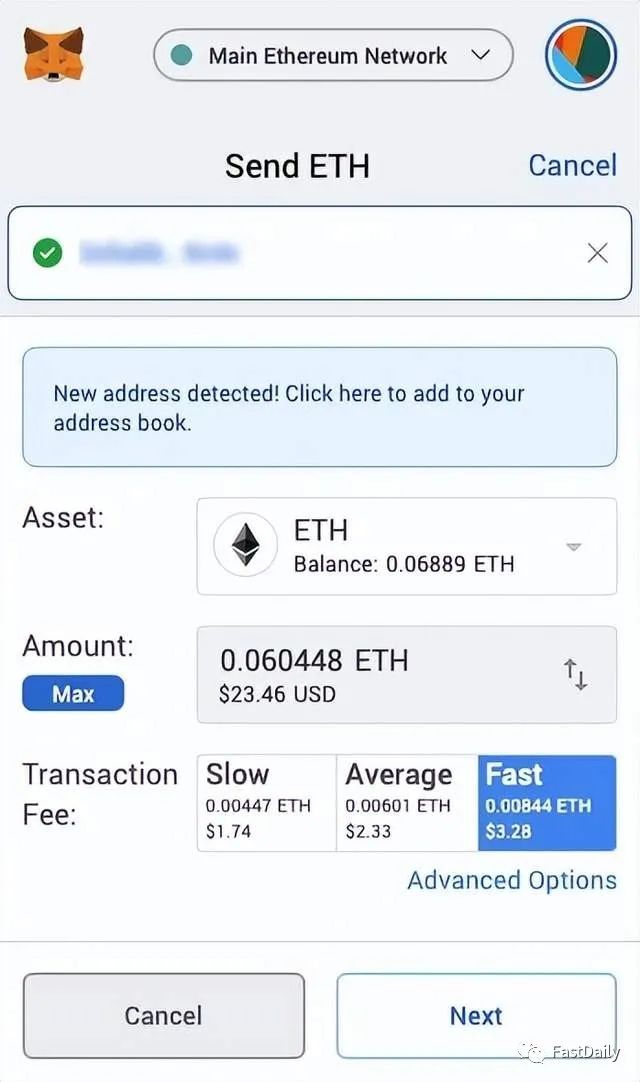This screenshot has width=640, height=1082.
Task: Select the Slow transaction fee
Action: [266, 803]
